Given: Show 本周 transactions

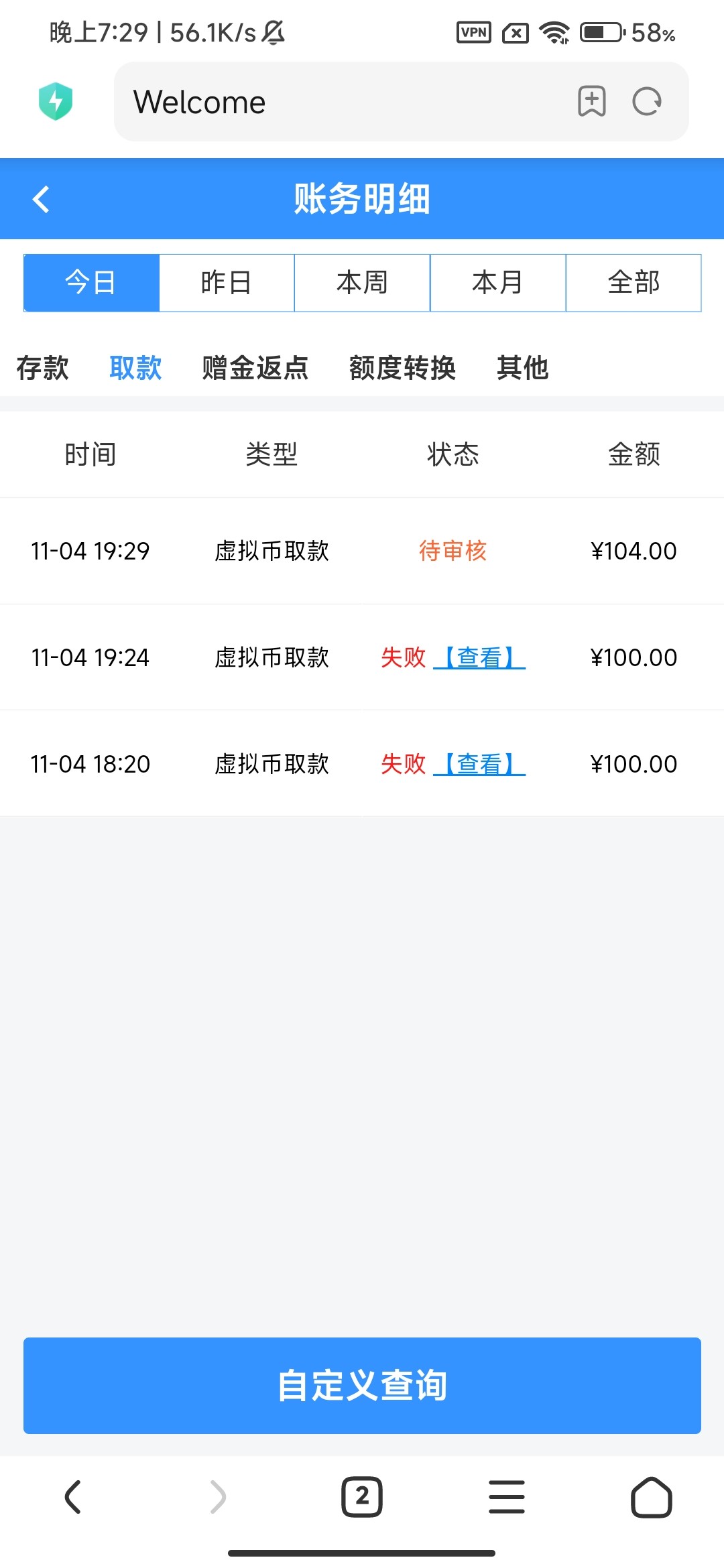Looking at the screenshot, I should pyautogui.click(x=362, y=283).
